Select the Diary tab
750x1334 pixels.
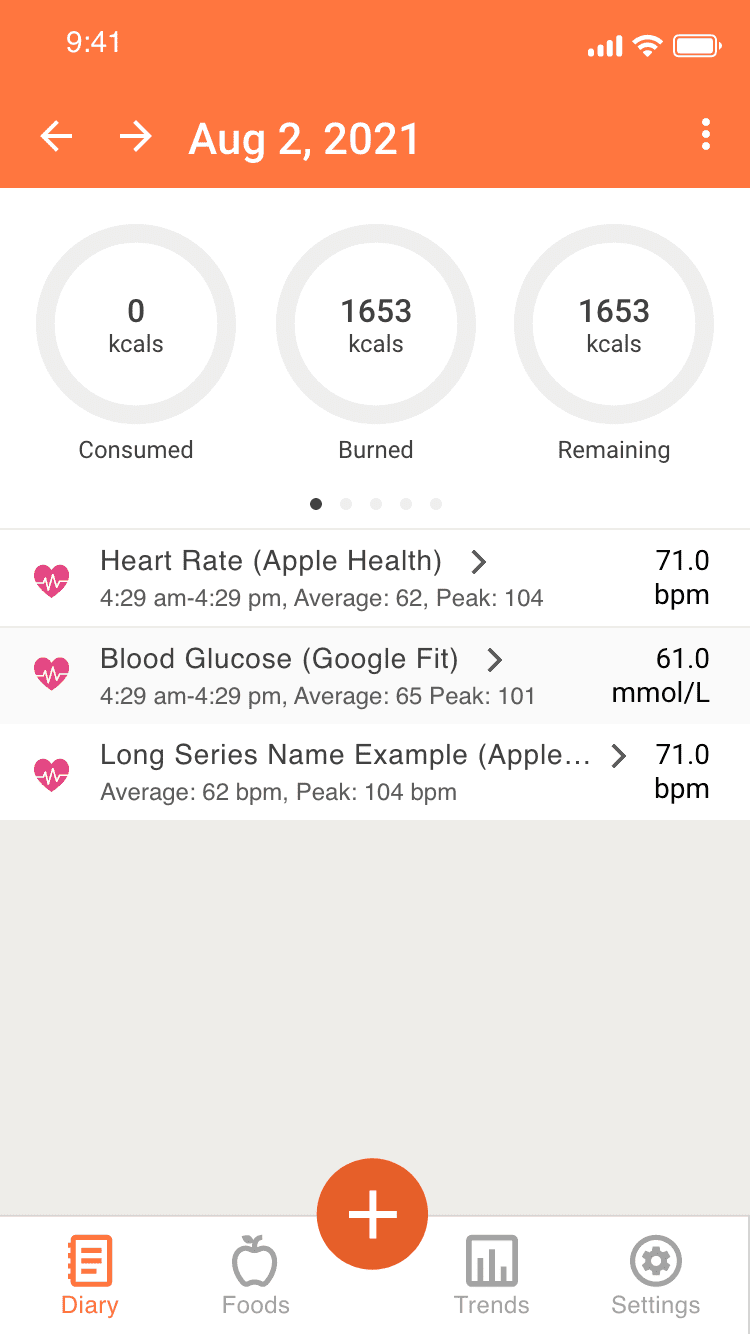pos(90,1276)
